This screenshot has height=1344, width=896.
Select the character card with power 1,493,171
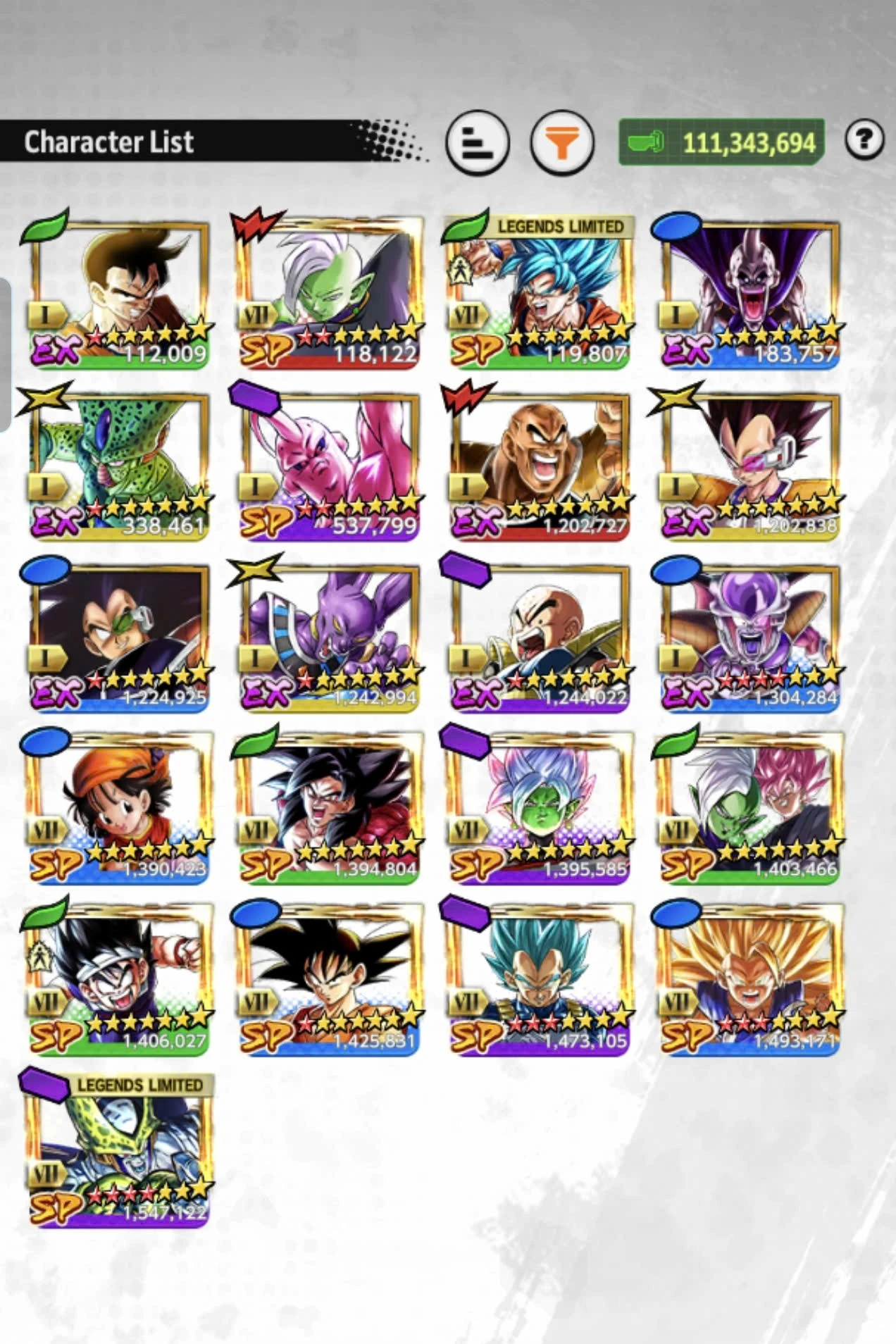750,981
